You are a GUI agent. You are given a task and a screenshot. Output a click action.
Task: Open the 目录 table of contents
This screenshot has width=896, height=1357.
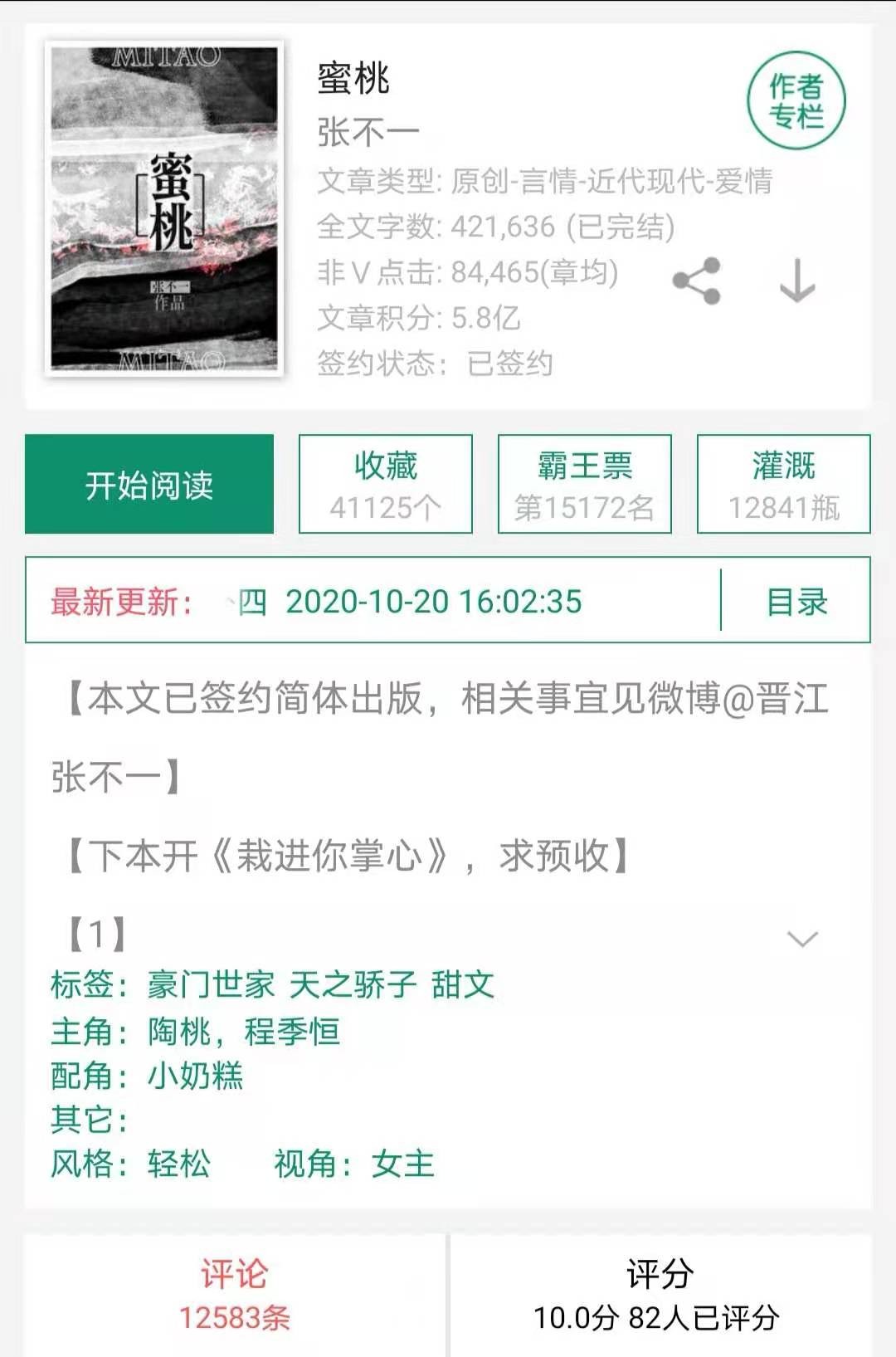point(796,601)
